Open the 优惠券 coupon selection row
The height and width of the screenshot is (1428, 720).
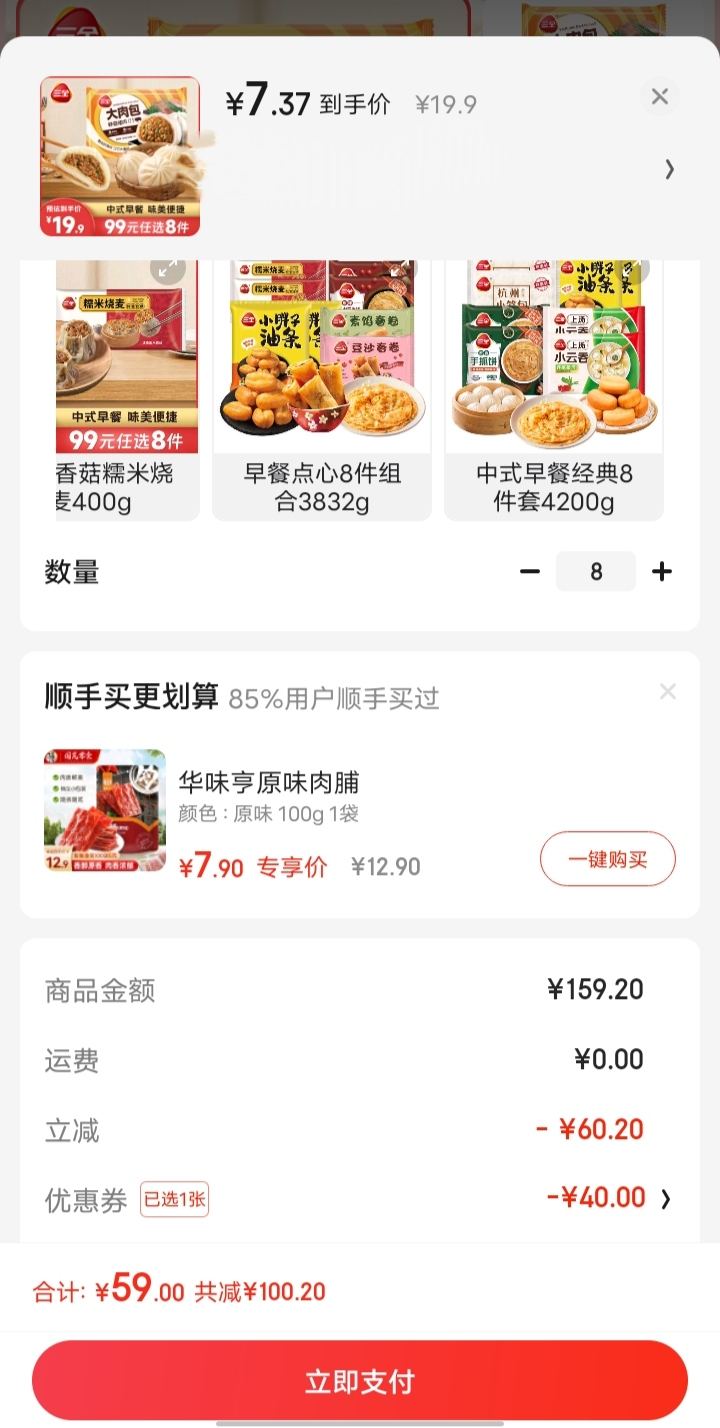click(360, 1199)
